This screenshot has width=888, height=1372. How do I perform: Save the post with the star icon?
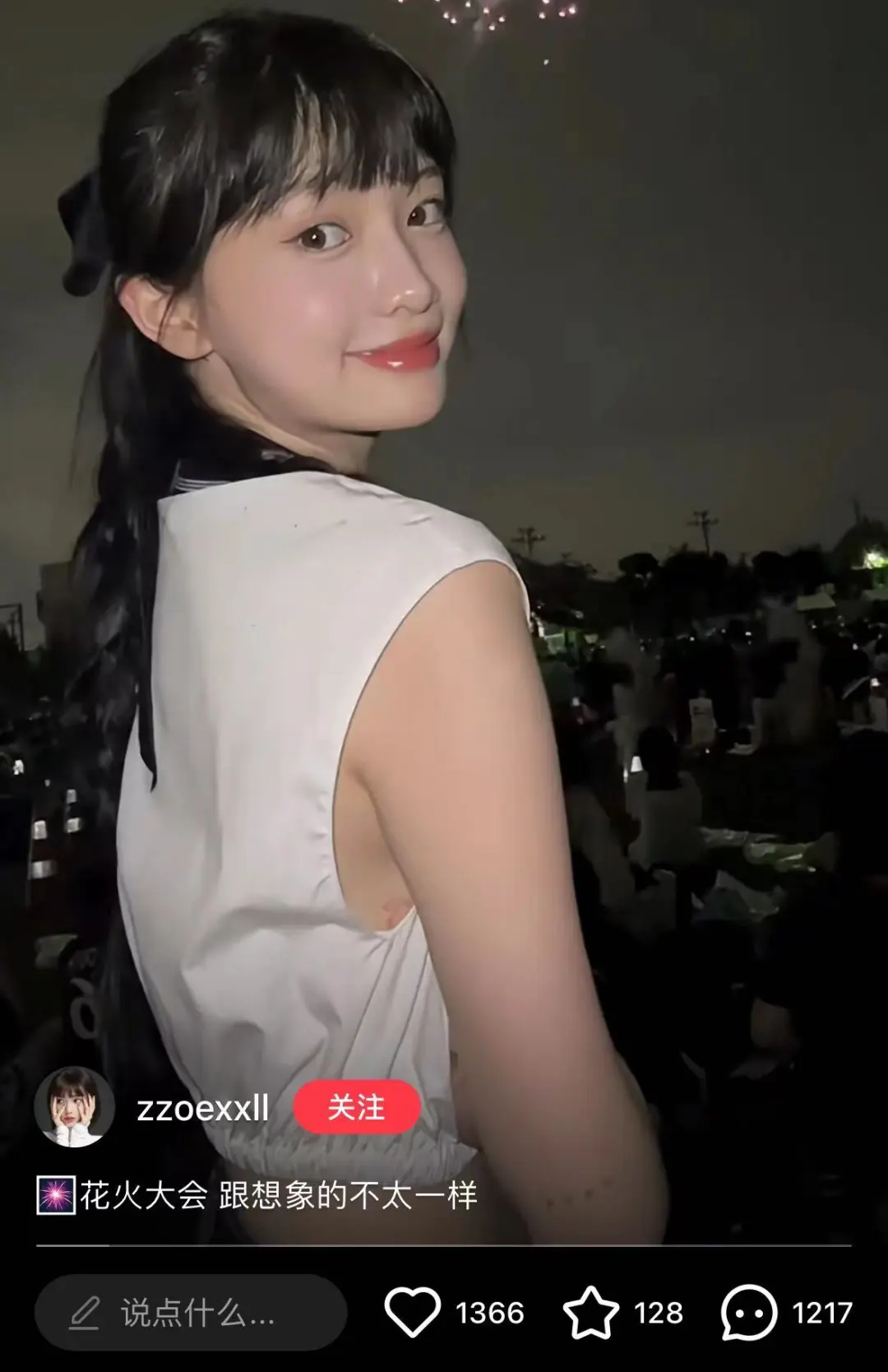coord(590,1313)
